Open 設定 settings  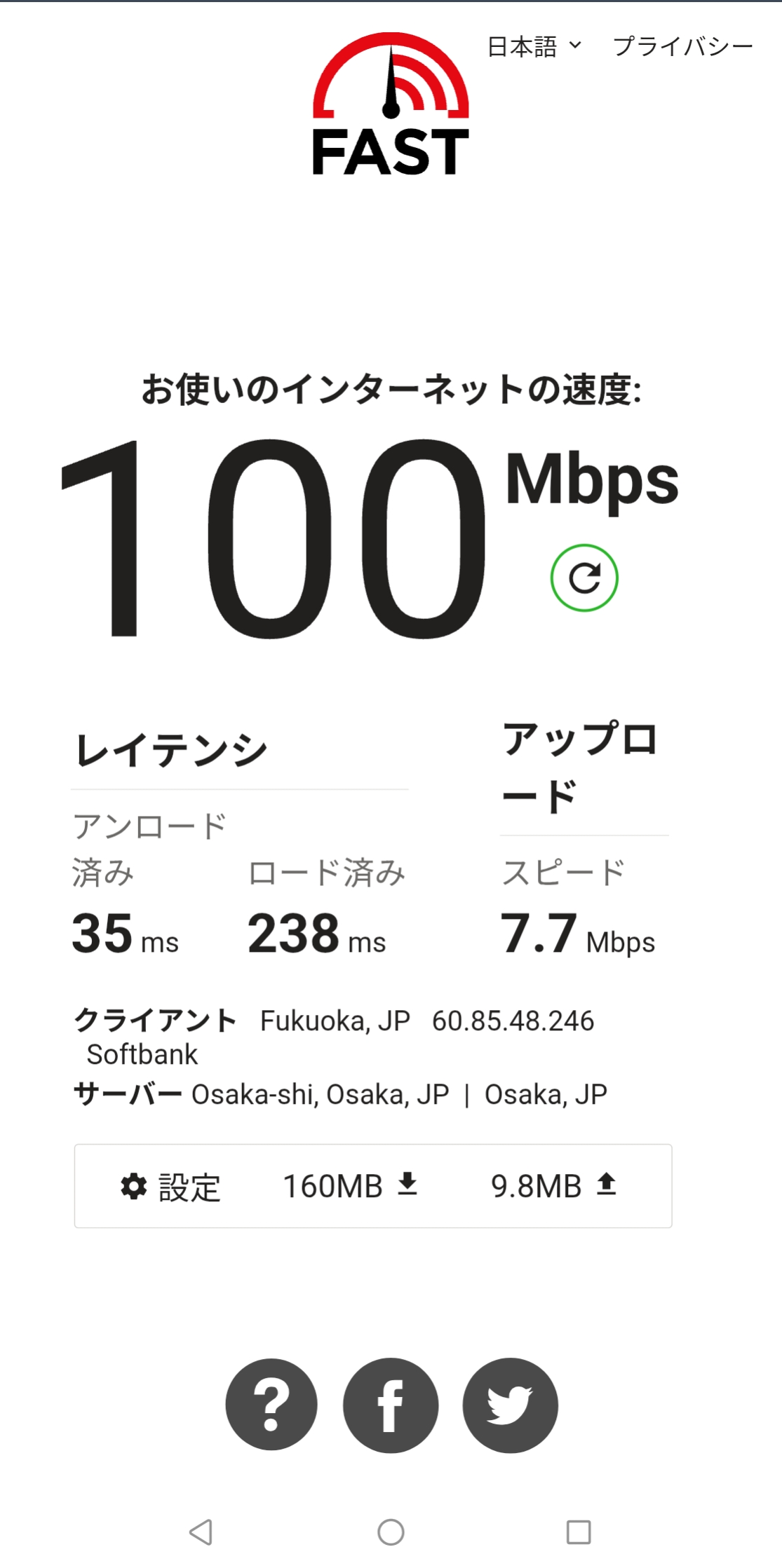(x=170, y=1187)
